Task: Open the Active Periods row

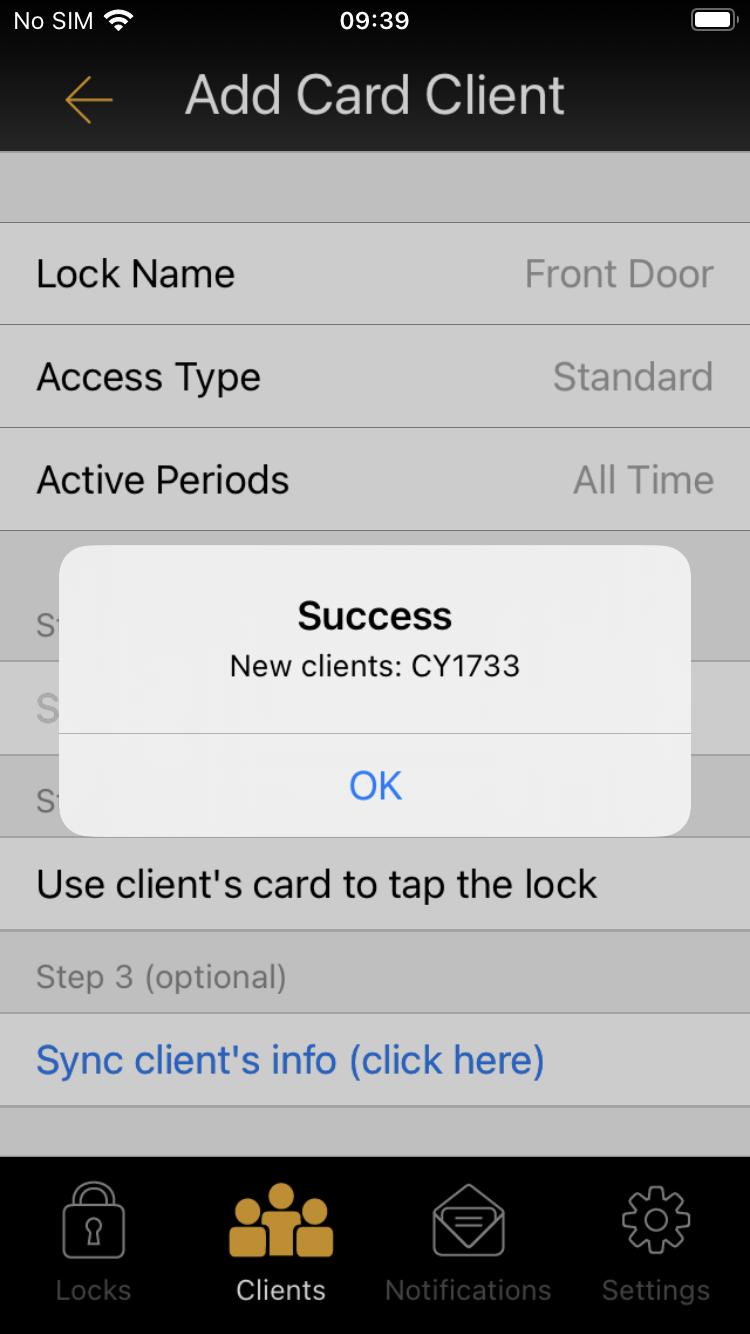Action: [375, 480]
